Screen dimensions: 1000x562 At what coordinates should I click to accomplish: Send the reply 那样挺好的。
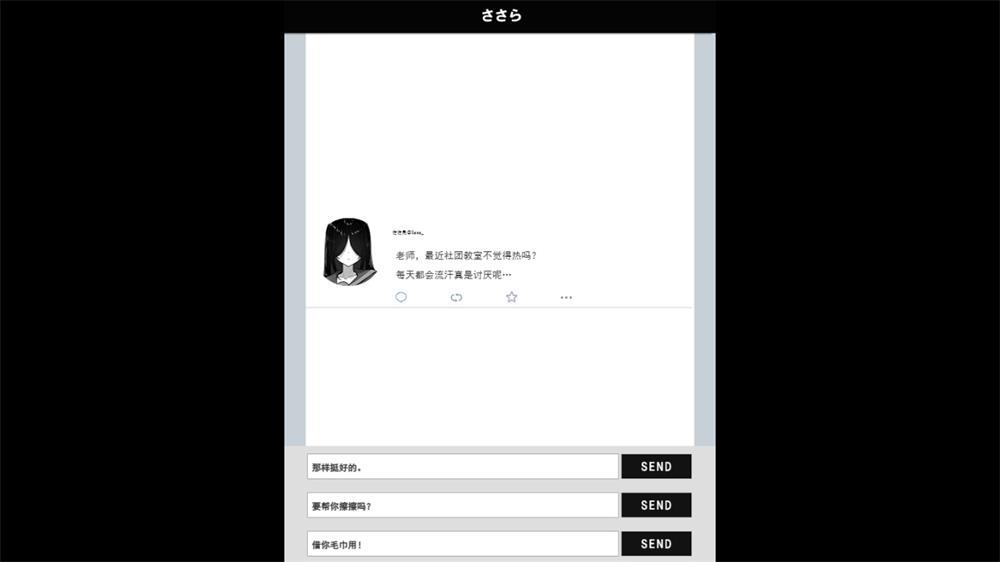(x=656, y=467)
